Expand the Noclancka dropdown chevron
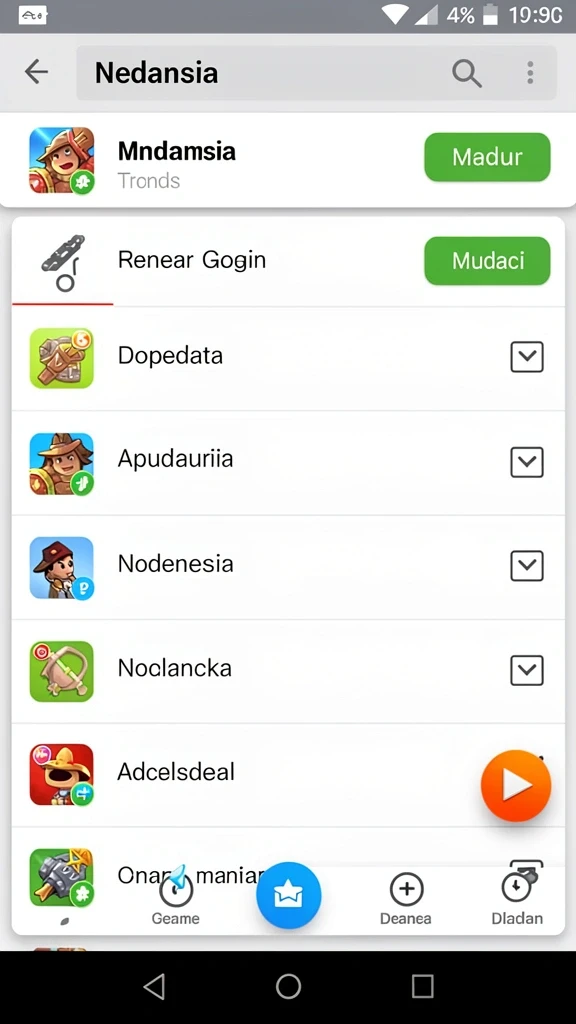576x1024 pixels. point(526,669)
